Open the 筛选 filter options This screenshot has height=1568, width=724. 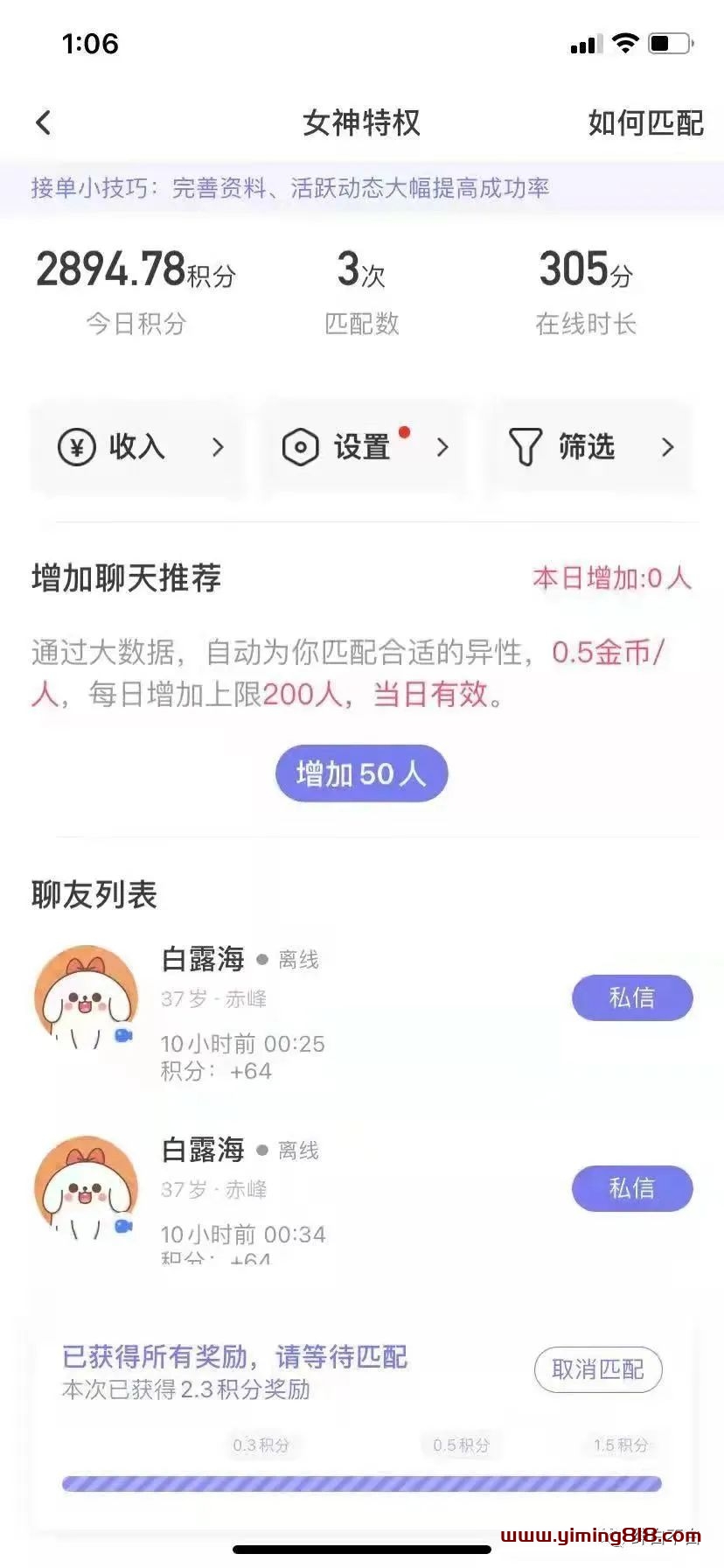coord(588,447)
